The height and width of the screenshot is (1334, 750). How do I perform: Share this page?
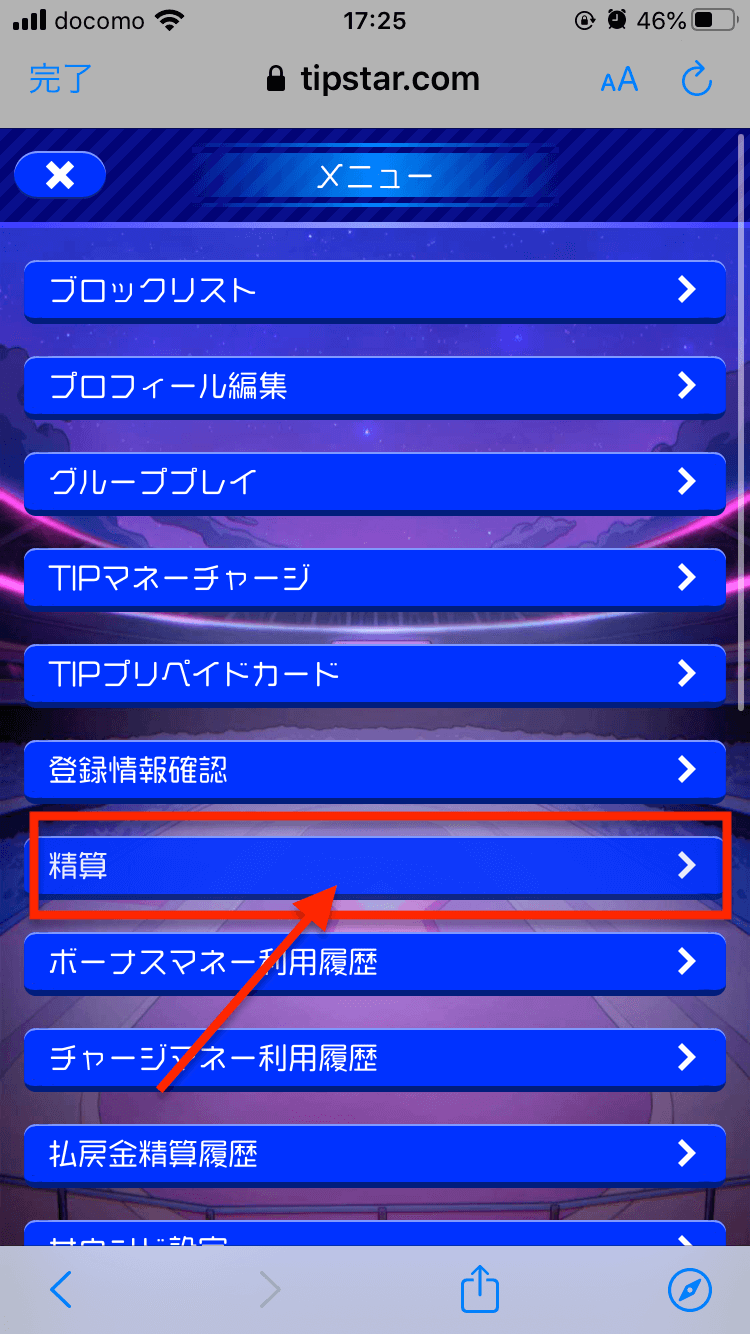480,1289
